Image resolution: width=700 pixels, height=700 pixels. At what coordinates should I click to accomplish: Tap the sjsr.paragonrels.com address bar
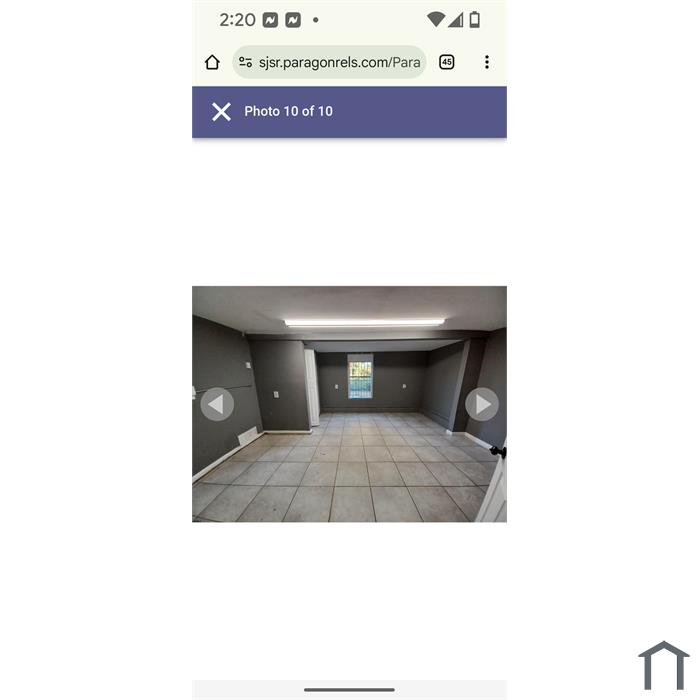pos(339,62)
